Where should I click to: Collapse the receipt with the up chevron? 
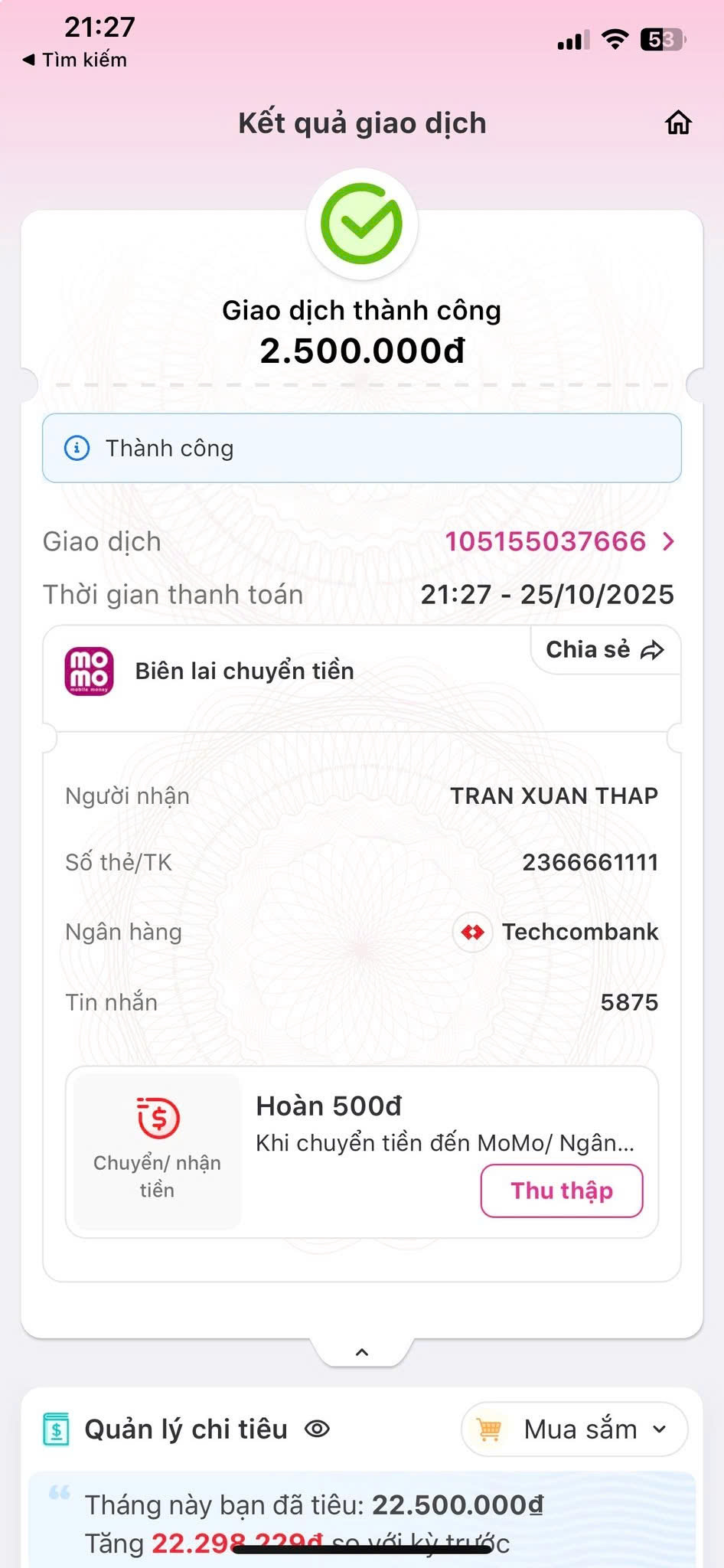[x=362, y=1352]
